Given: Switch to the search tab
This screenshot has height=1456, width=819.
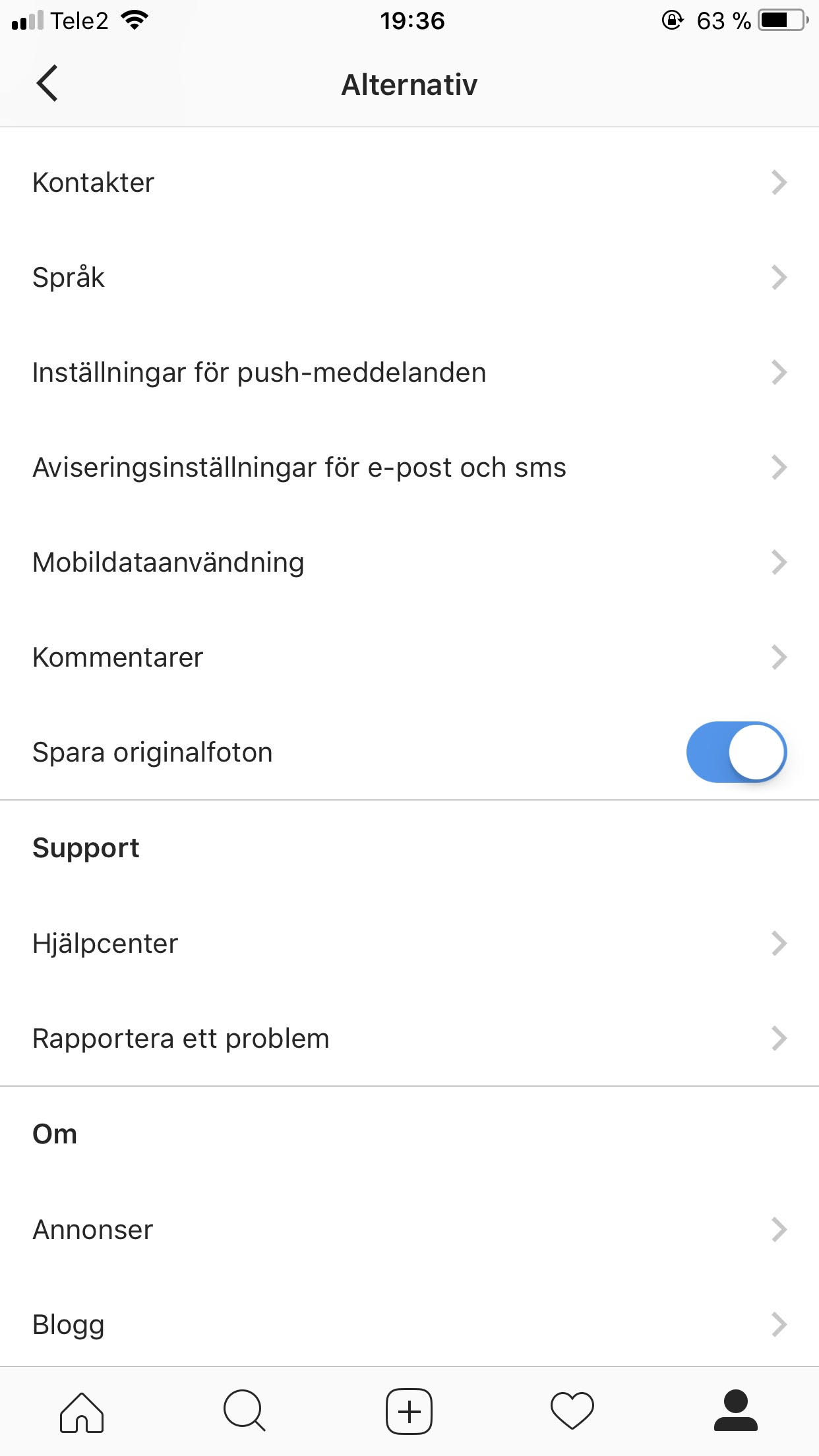Looking at the screenshot, I should coord(245,1411).
